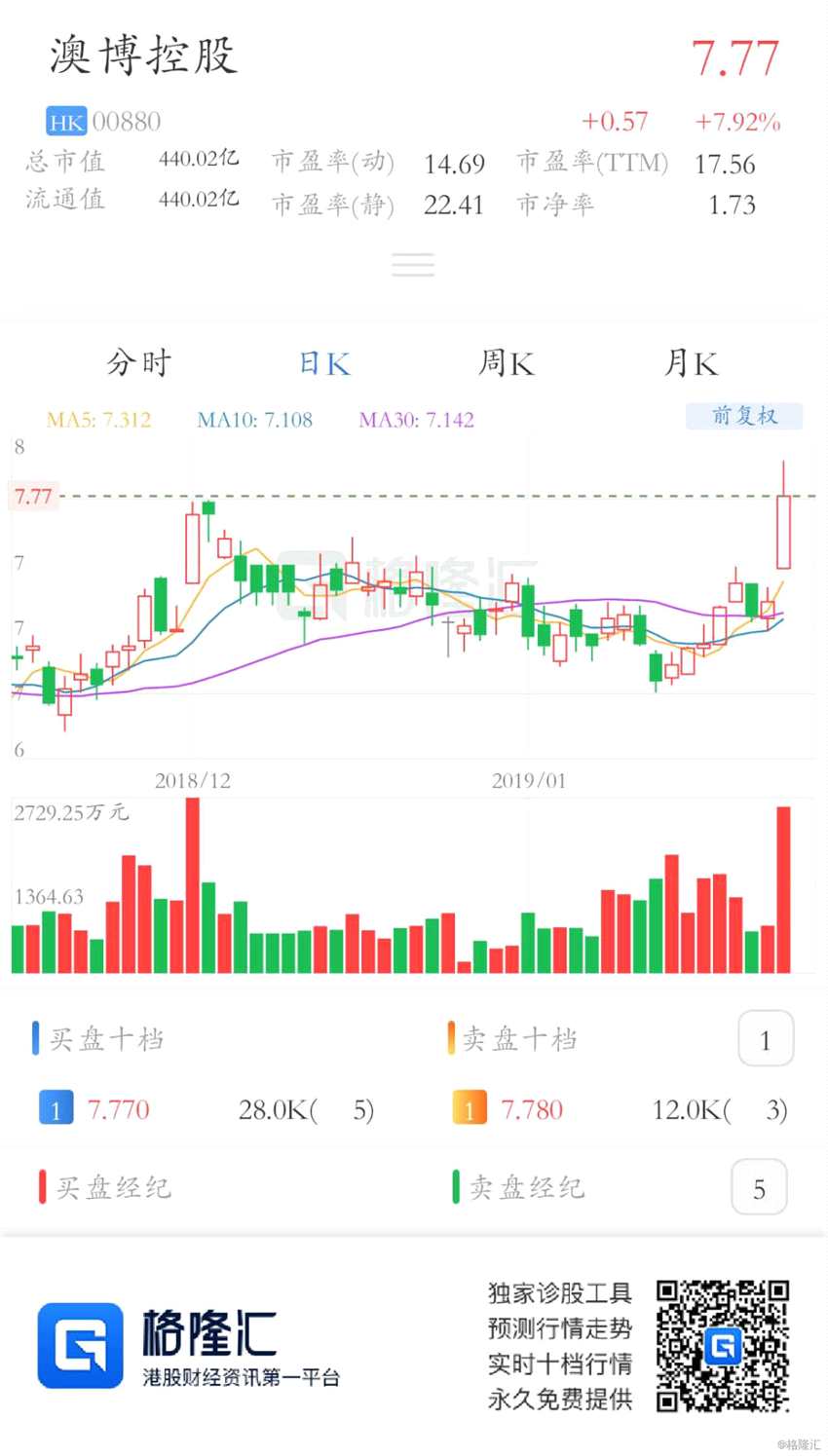Viewport: 828px width, 1456px height.
Task: Click the blue 买盘十档 marker bar
Action: click(x=37, y=1038)
